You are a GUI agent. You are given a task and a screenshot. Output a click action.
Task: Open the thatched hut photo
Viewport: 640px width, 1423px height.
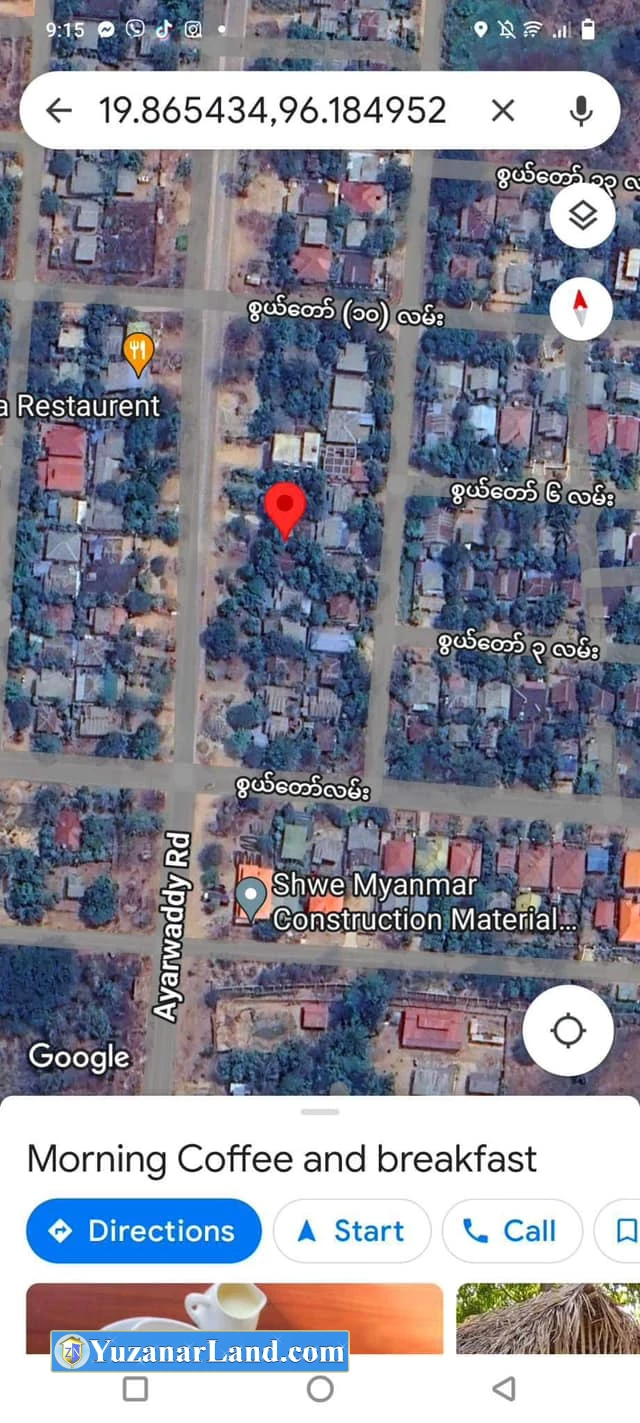point(548,1318)
